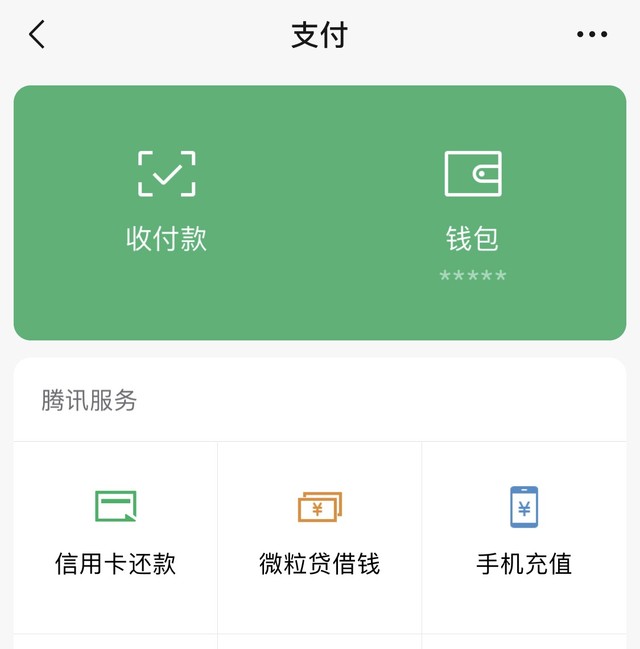This screenshot has height=649, width=640.
Task: Go back from the 支付 page
Action: (37, 35)
